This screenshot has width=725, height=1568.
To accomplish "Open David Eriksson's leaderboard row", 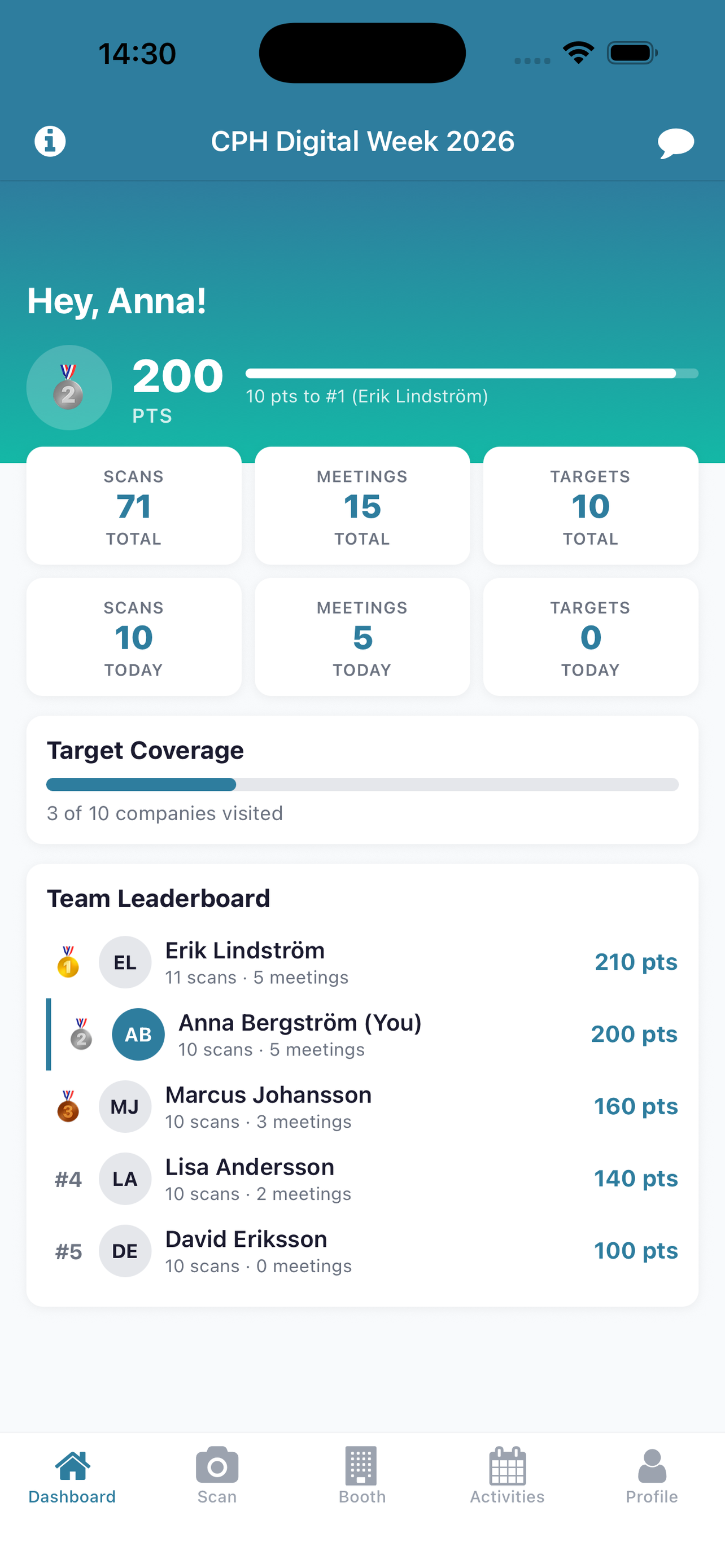I will pyautogui.click(x=362, y=1251).
